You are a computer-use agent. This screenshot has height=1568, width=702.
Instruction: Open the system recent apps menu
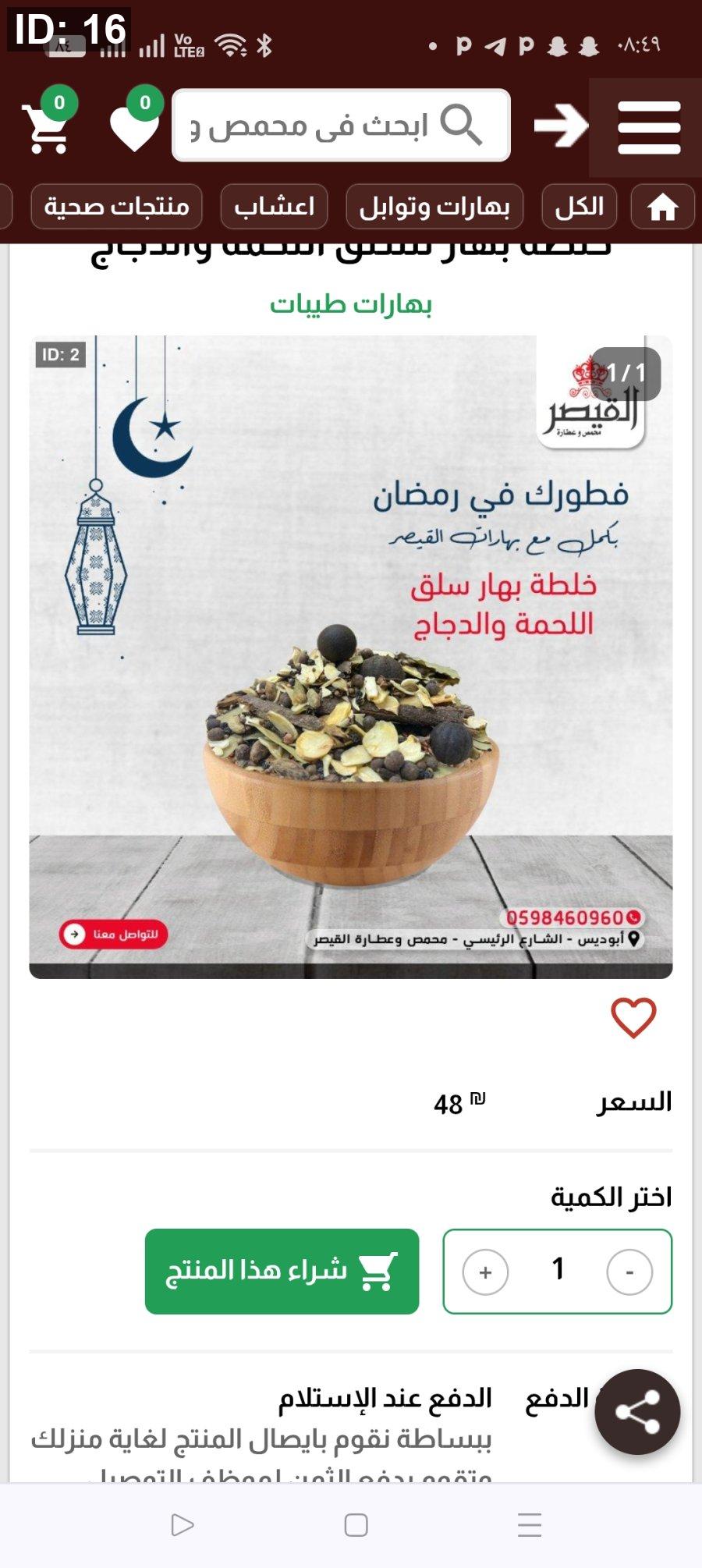click(x=529, y=1524)
